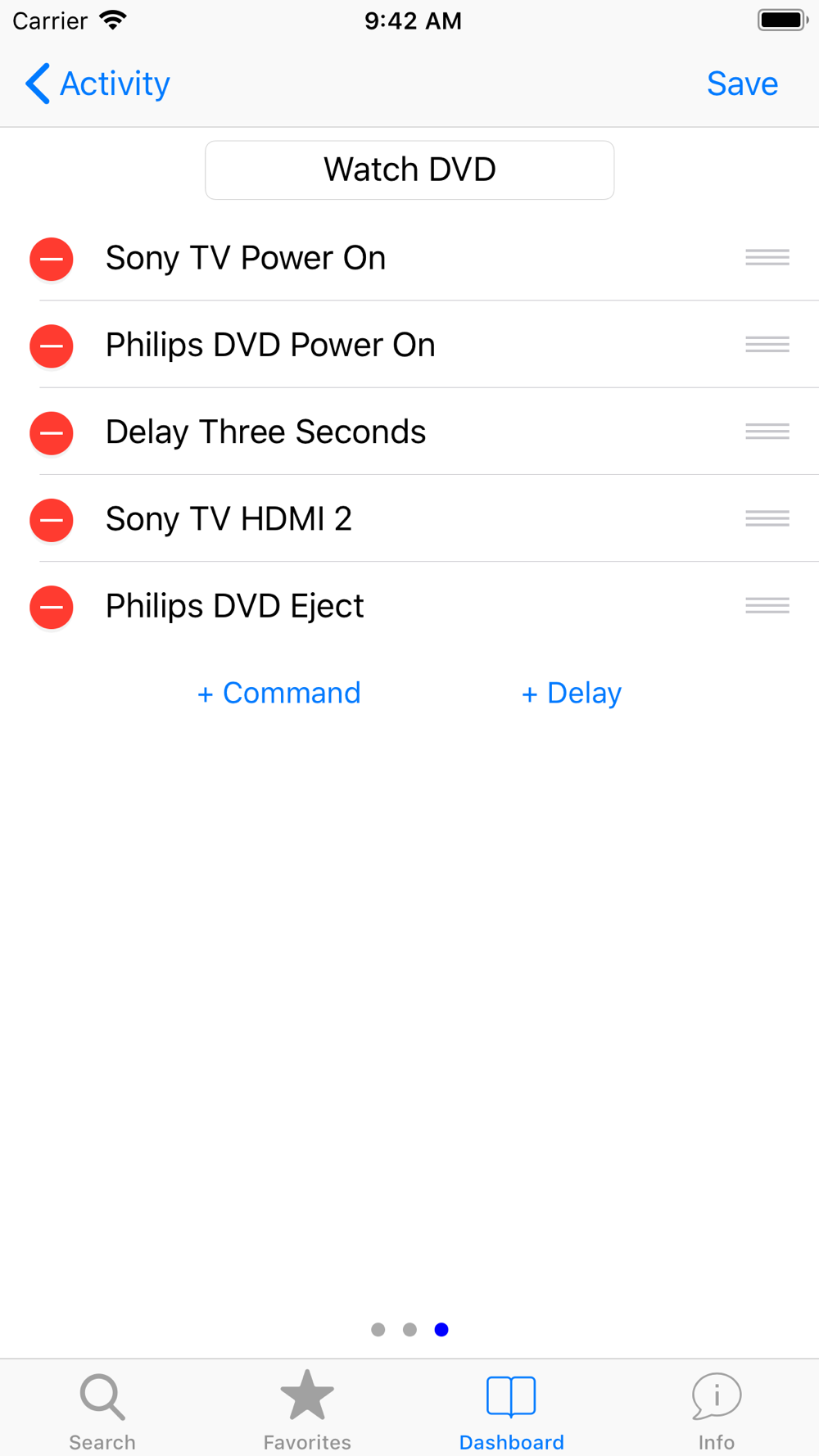Screen dimensions: 819x1456
Task: Tap the page indicator dots
Action: tap(409, 1329)
